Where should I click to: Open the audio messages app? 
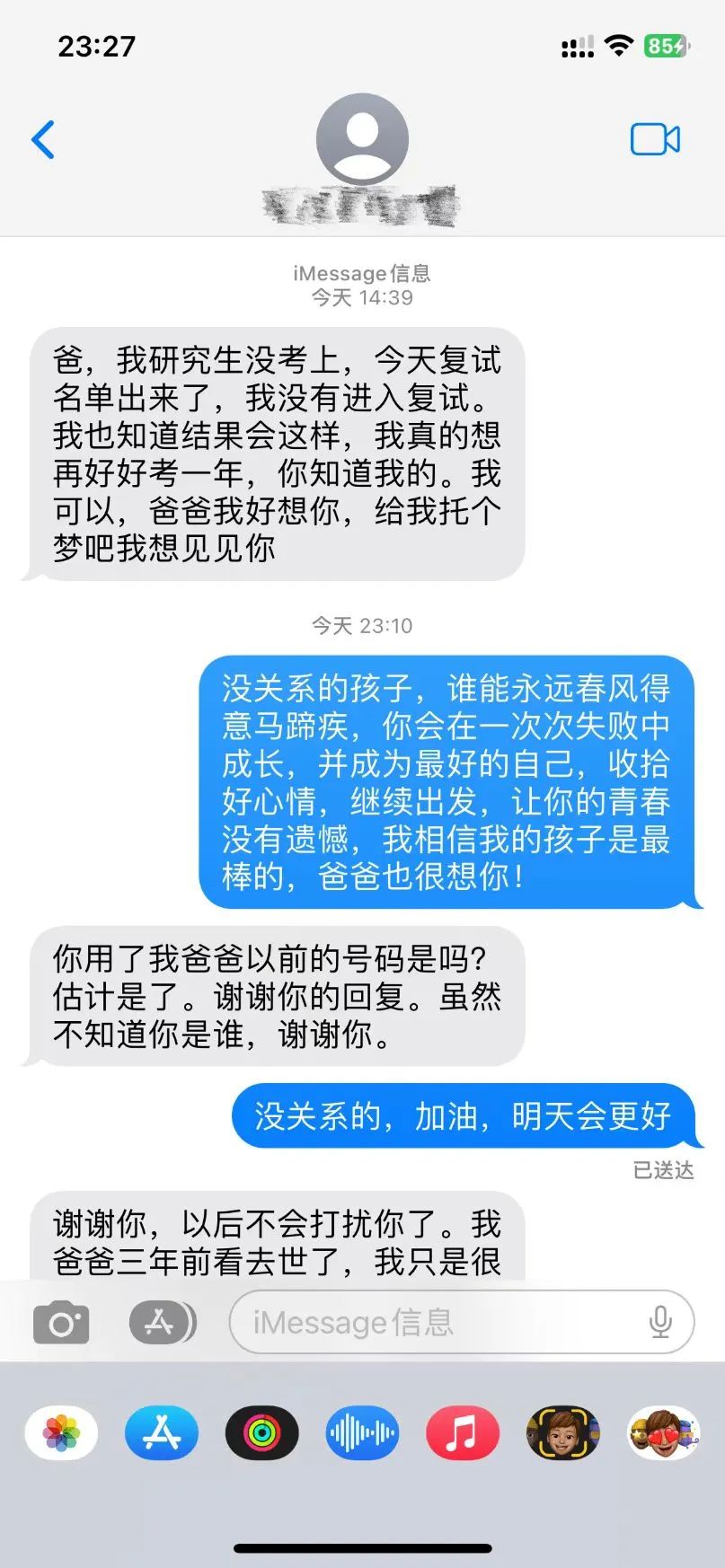point(362,1432)
